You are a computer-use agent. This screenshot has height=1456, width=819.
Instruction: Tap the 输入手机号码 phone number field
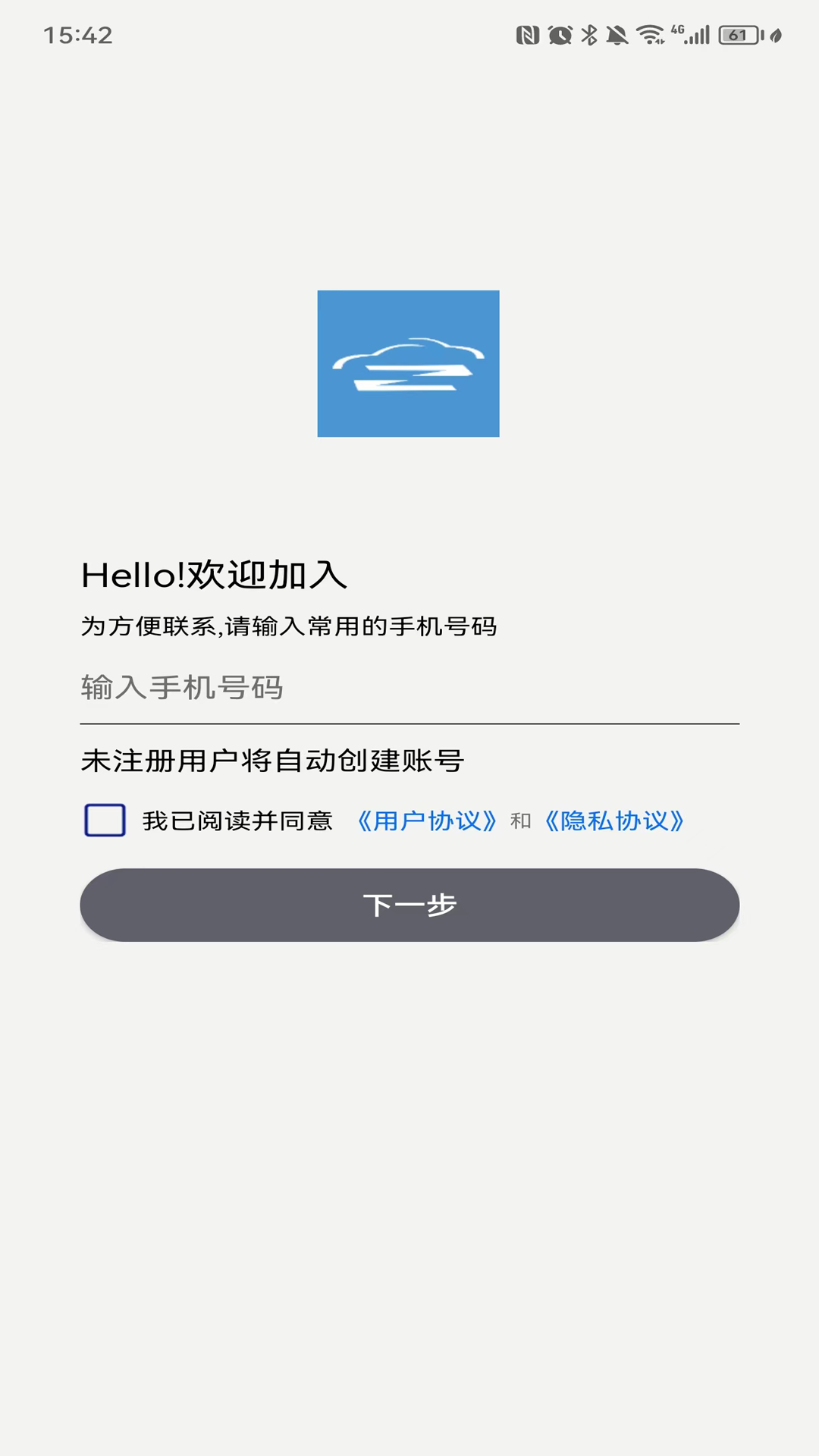[409, 689]
